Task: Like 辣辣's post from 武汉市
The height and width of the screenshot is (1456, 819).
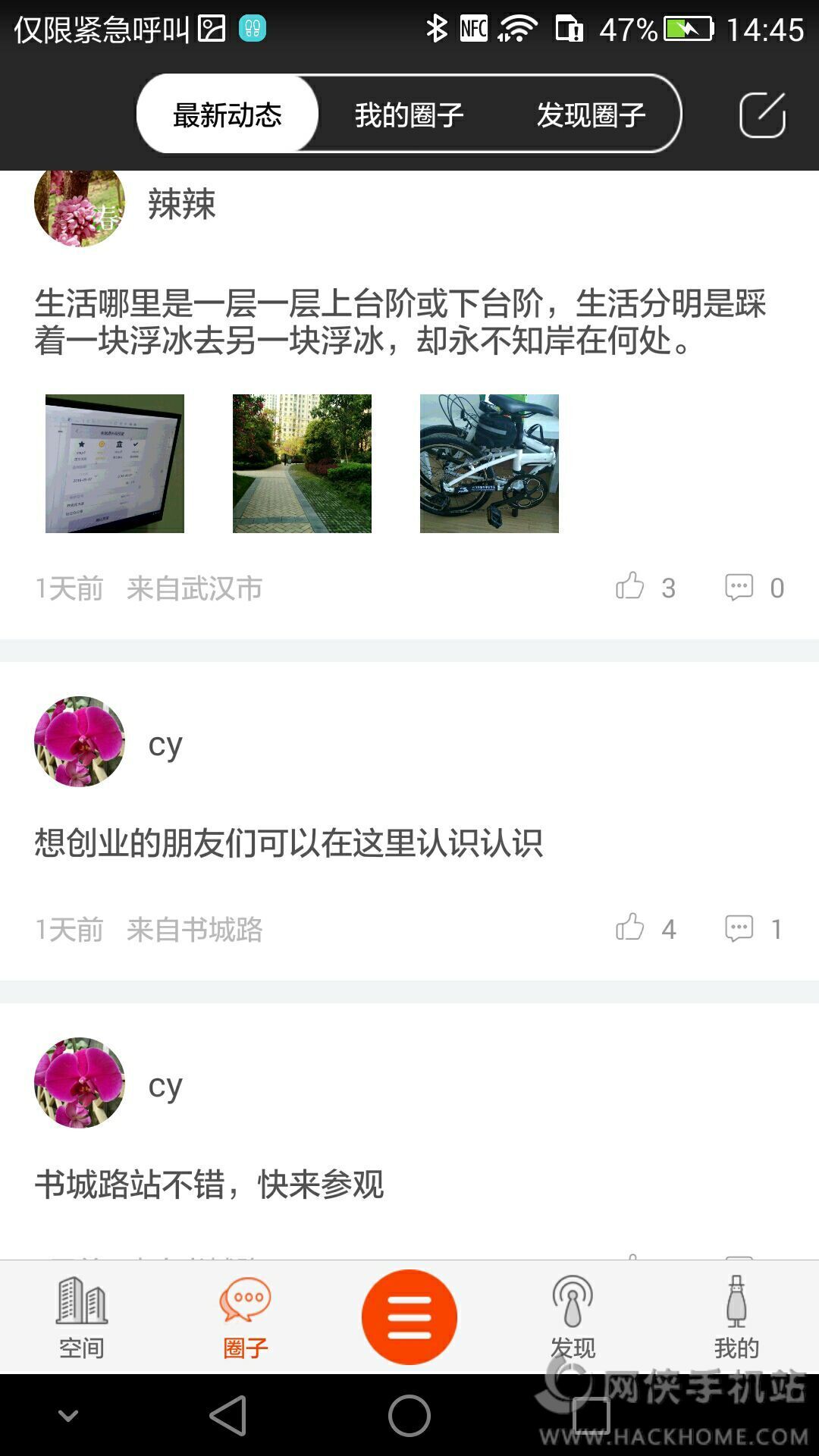Action: click(631, 587)
